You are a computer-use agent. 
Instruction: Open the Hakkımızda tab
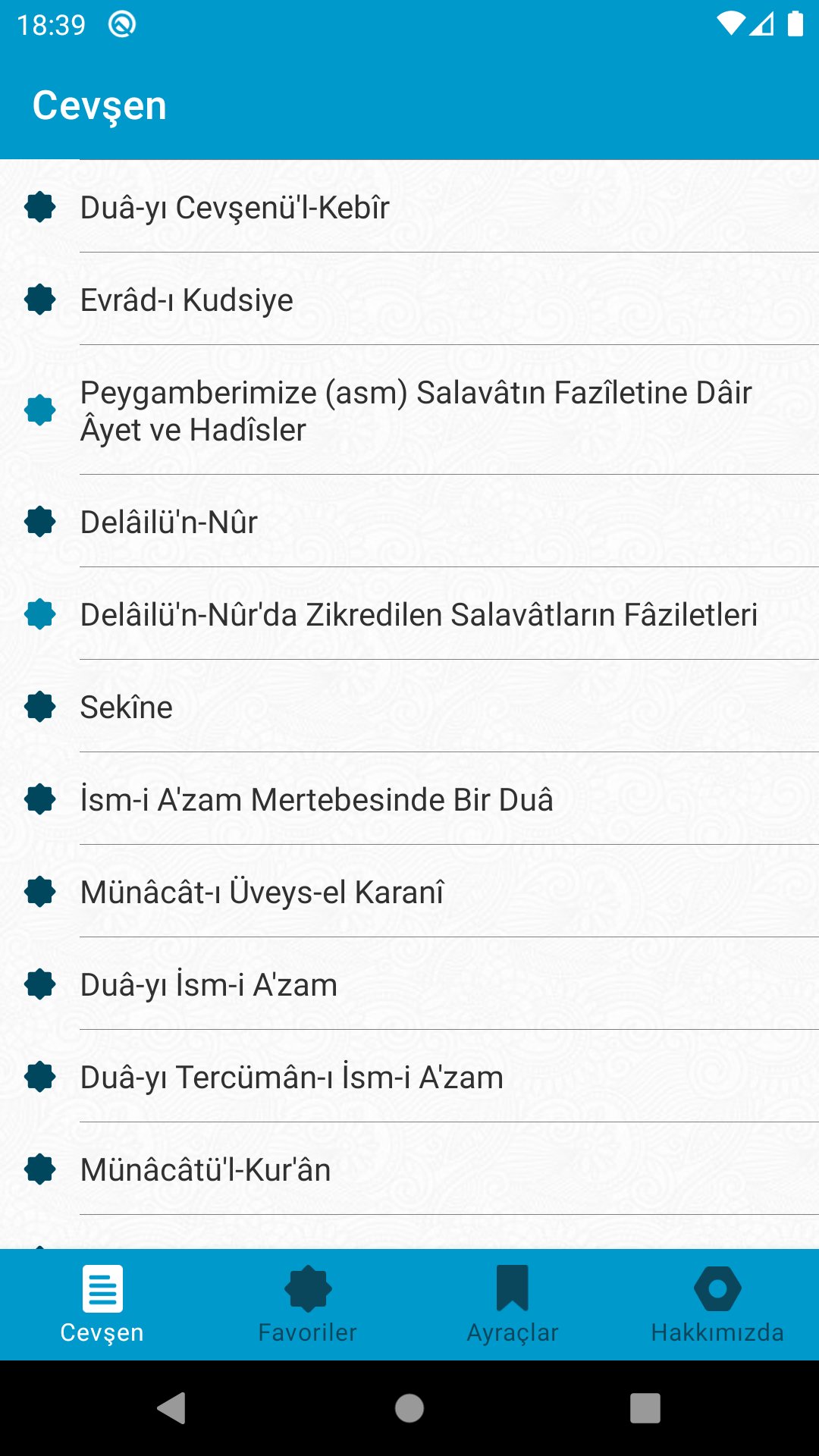[717, 1304]
